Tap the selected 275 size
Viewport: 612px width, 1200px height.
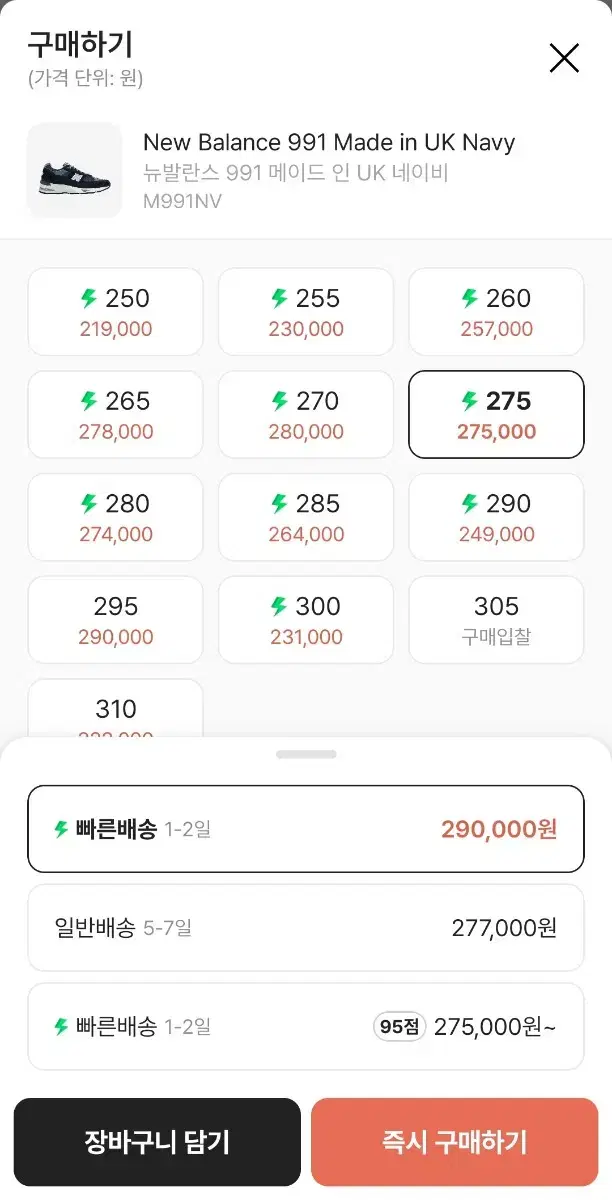(496, 415)
